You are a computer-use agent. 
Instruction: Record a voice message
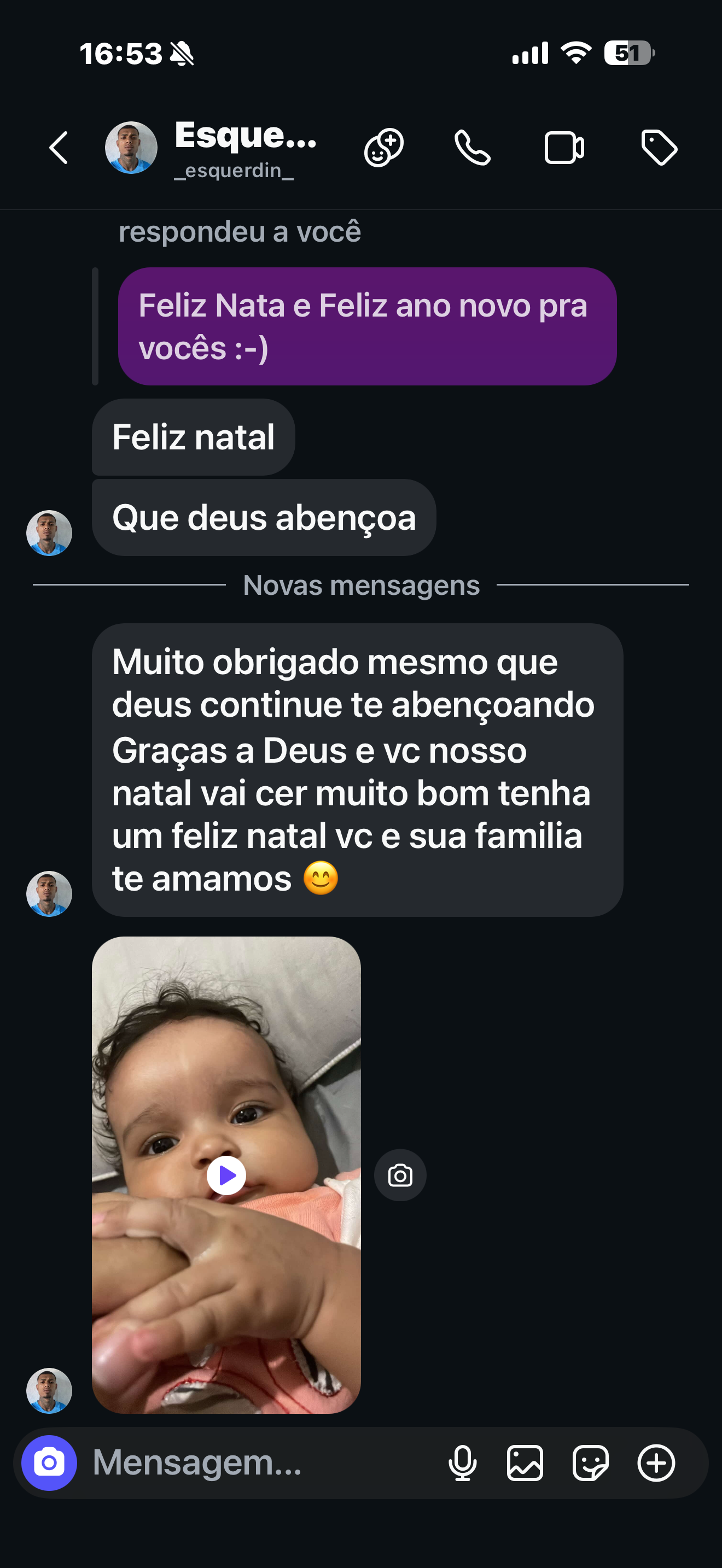click(463, 1462)
